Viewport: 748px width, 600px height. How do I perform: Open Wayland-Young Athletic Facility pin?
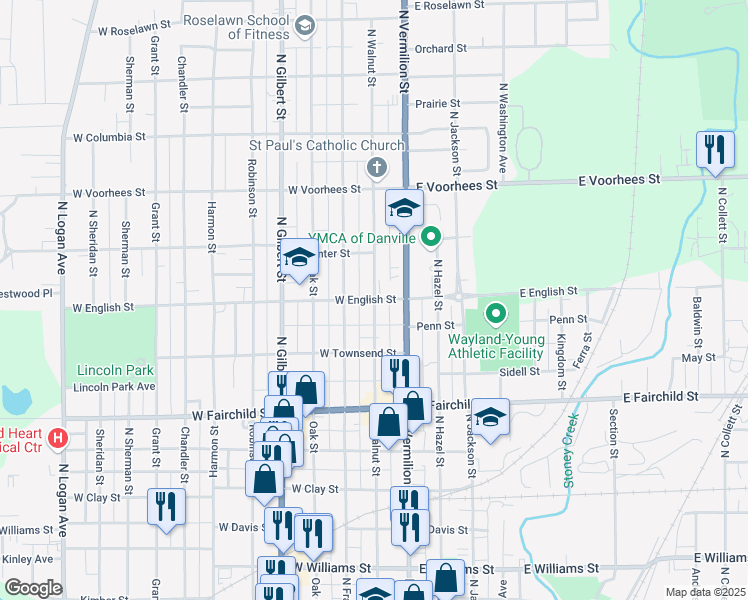click(496, 315)
